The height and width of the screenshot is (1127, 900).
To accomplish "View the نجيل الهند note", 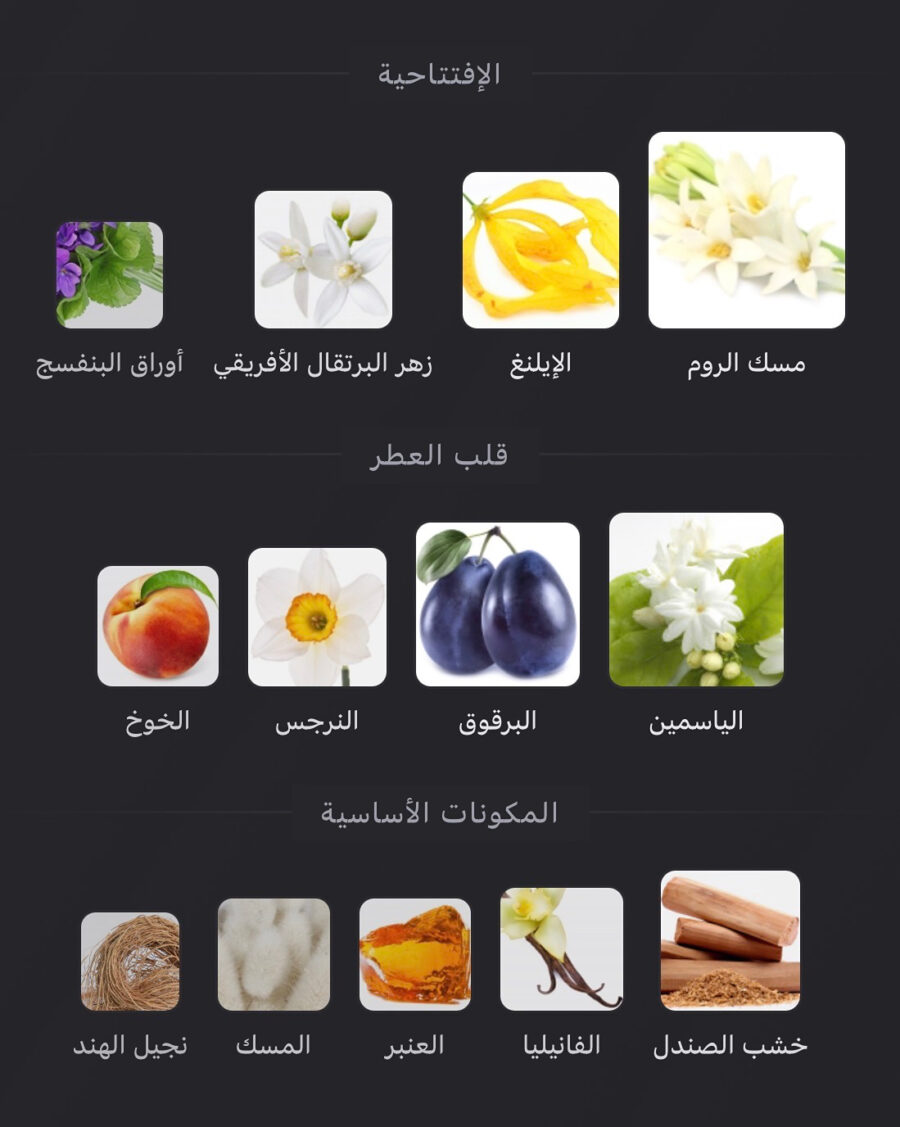I will (130, 961).
